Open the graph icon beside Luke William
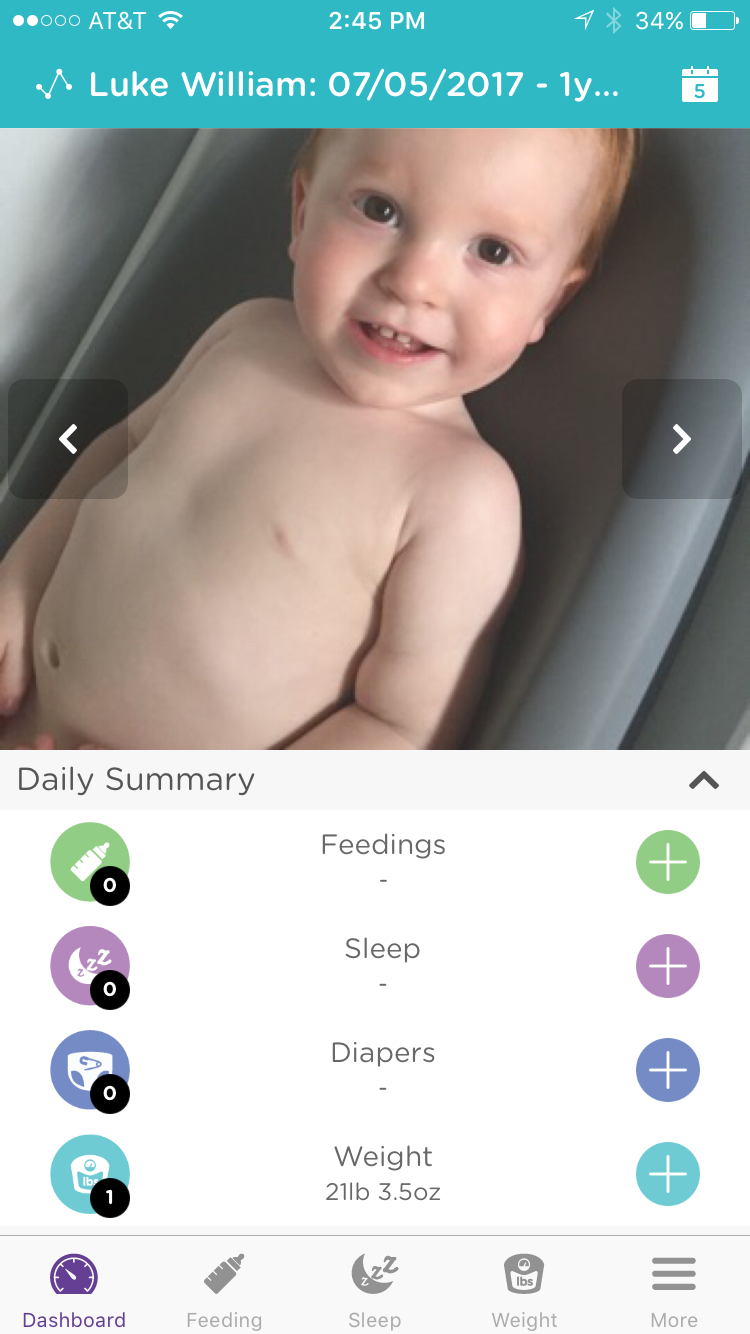Screen dimensions: 750x1334 point(53,85)
